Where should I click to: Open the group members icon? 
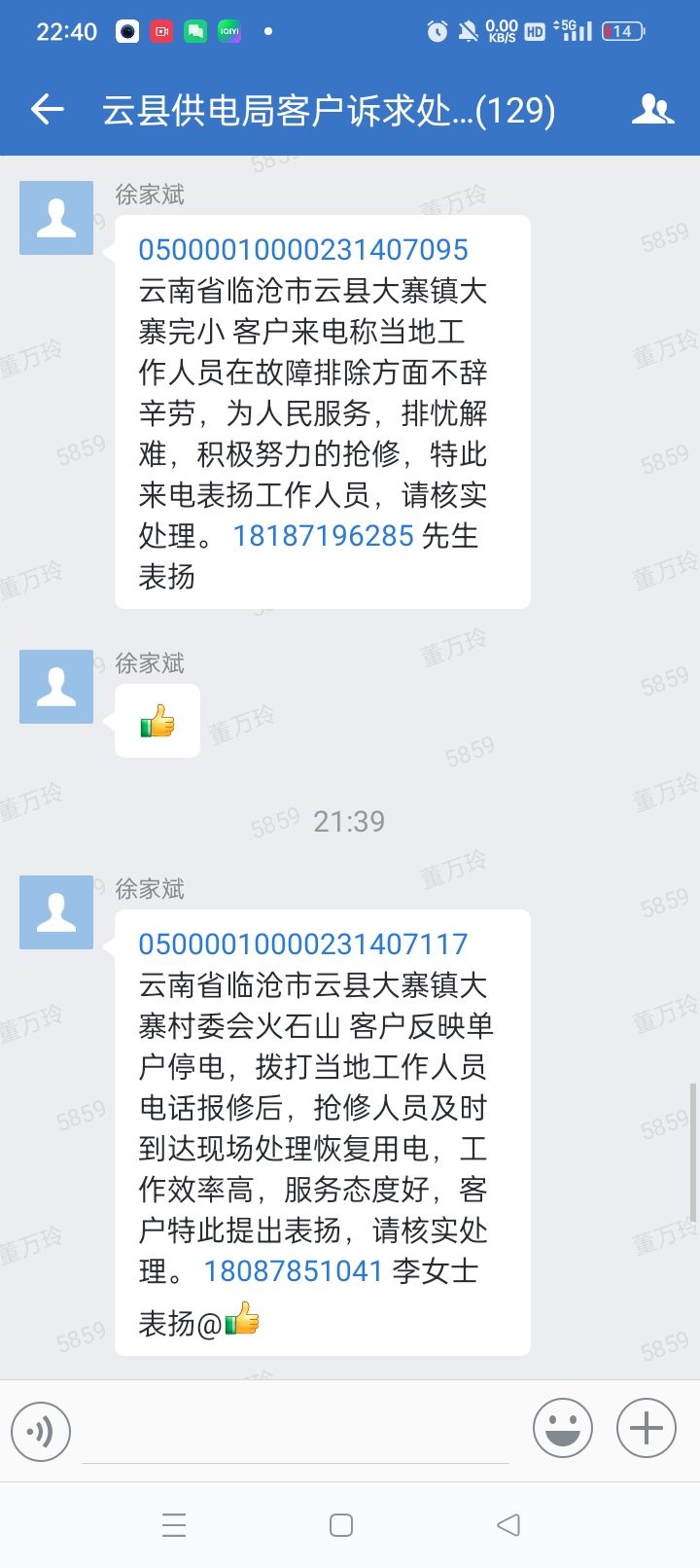point(652,110)
